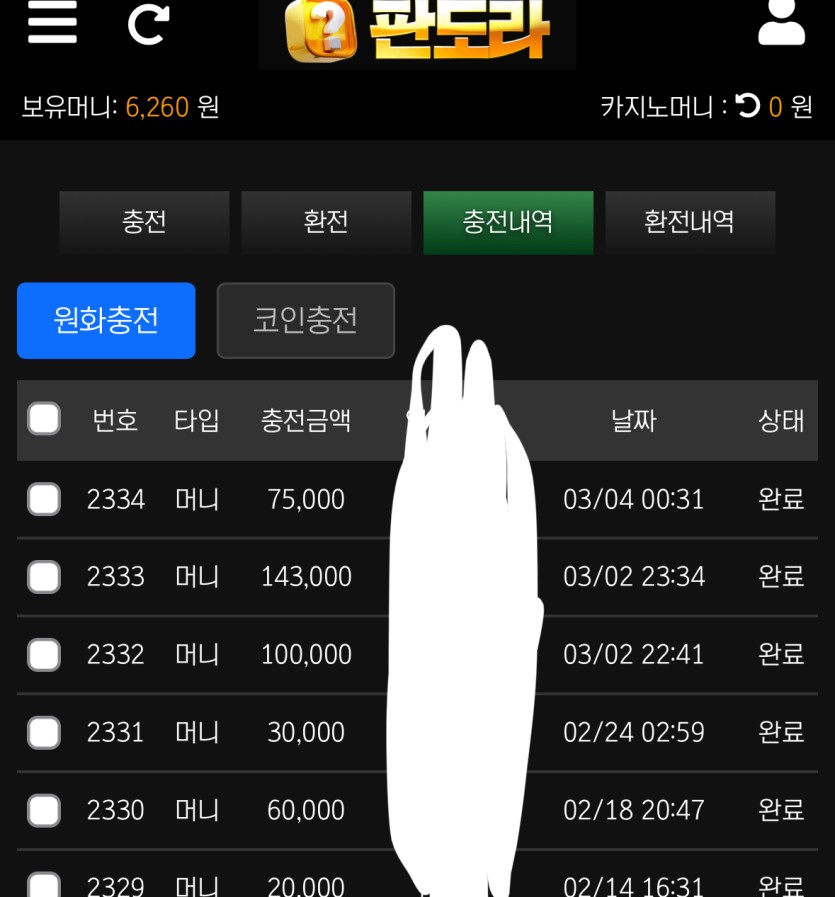Tap the refresh icon in the header
Viewport: 835px width, 897px height.
pyautogui.click(x=148, y=23)
